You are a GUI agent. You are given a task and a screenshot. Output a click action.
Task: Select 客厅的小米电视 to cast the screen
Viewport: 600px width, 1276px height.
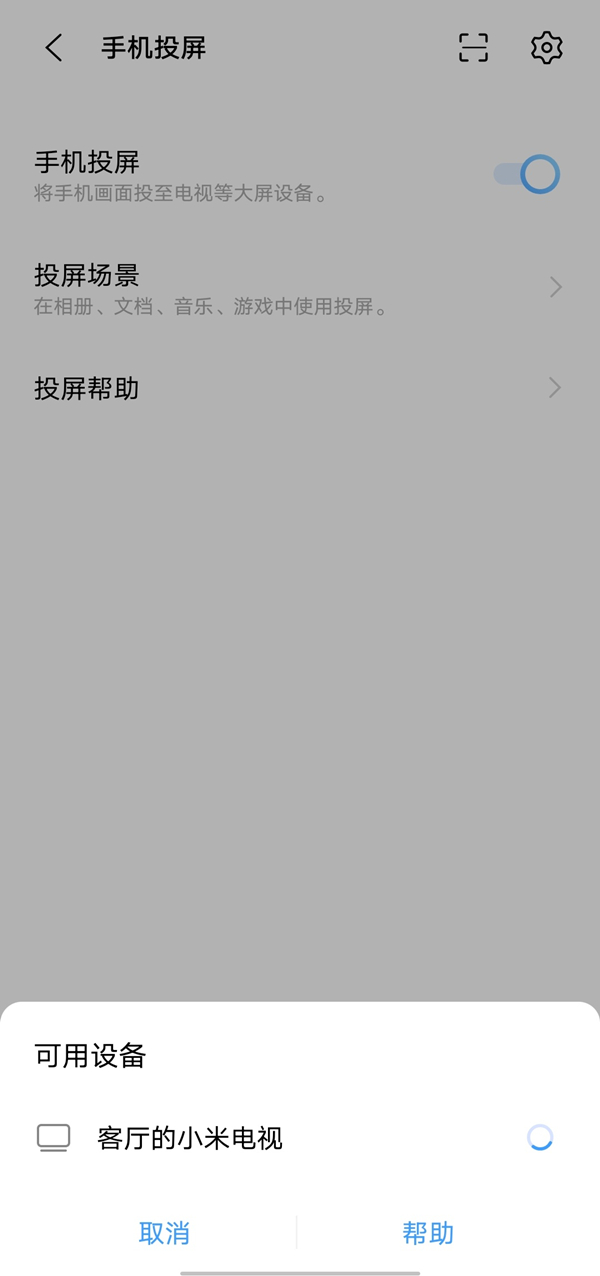[x=190, y=1138]
